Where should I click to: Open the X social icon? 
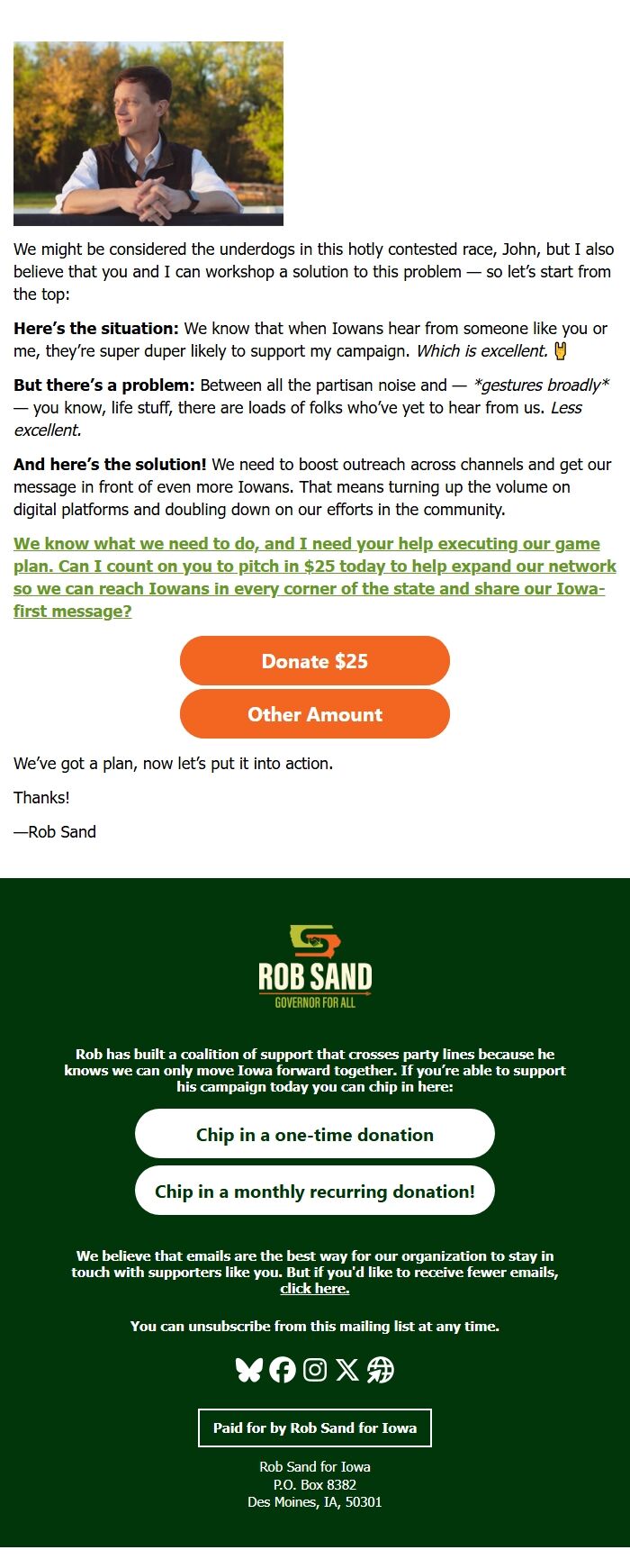[x=347, y=1370]
